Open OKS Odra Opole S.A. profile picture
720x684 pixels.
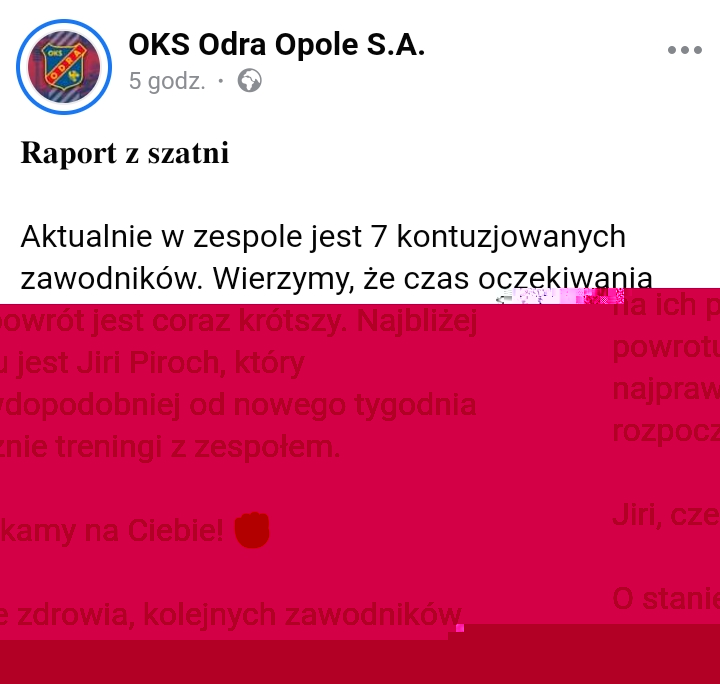tap(64, 66)
